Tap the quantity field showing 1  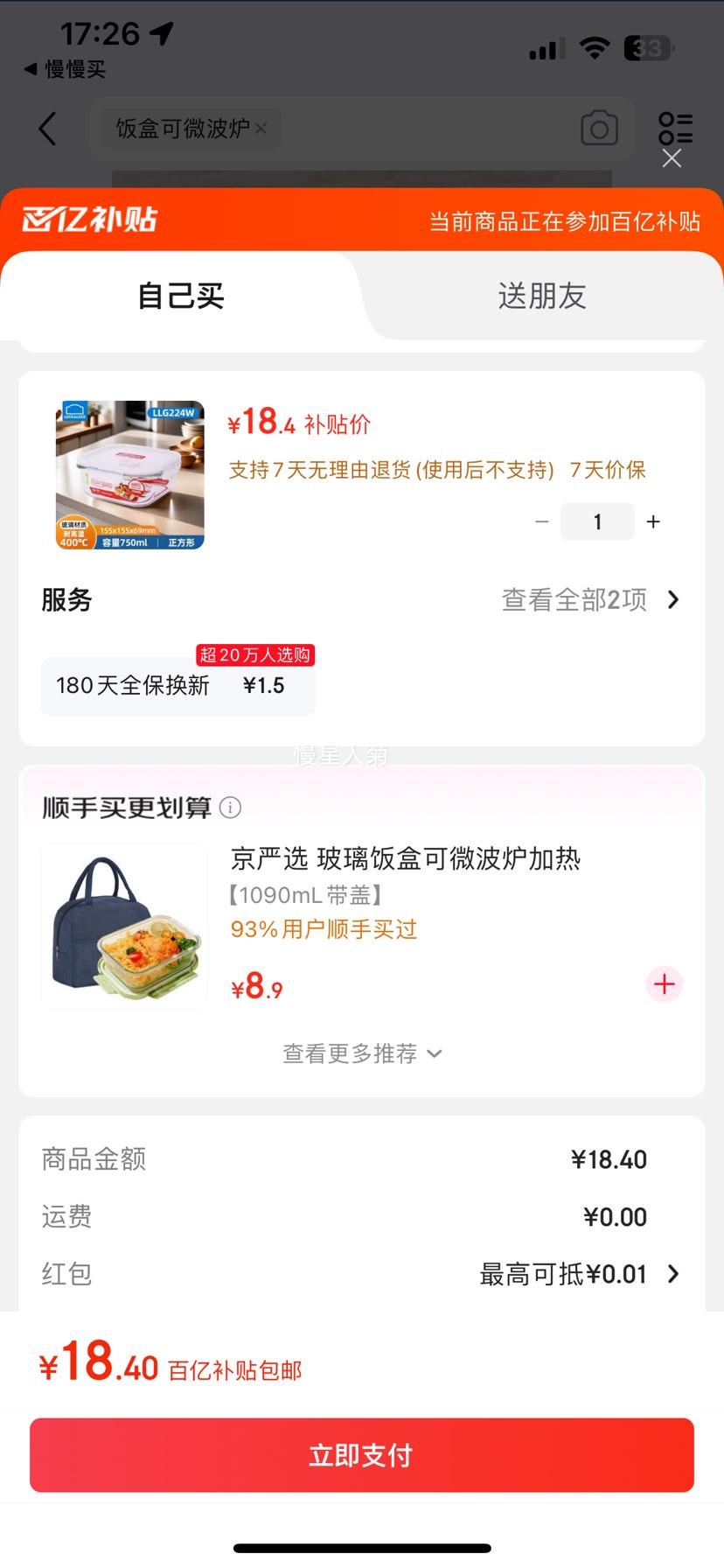coord(597,521)
